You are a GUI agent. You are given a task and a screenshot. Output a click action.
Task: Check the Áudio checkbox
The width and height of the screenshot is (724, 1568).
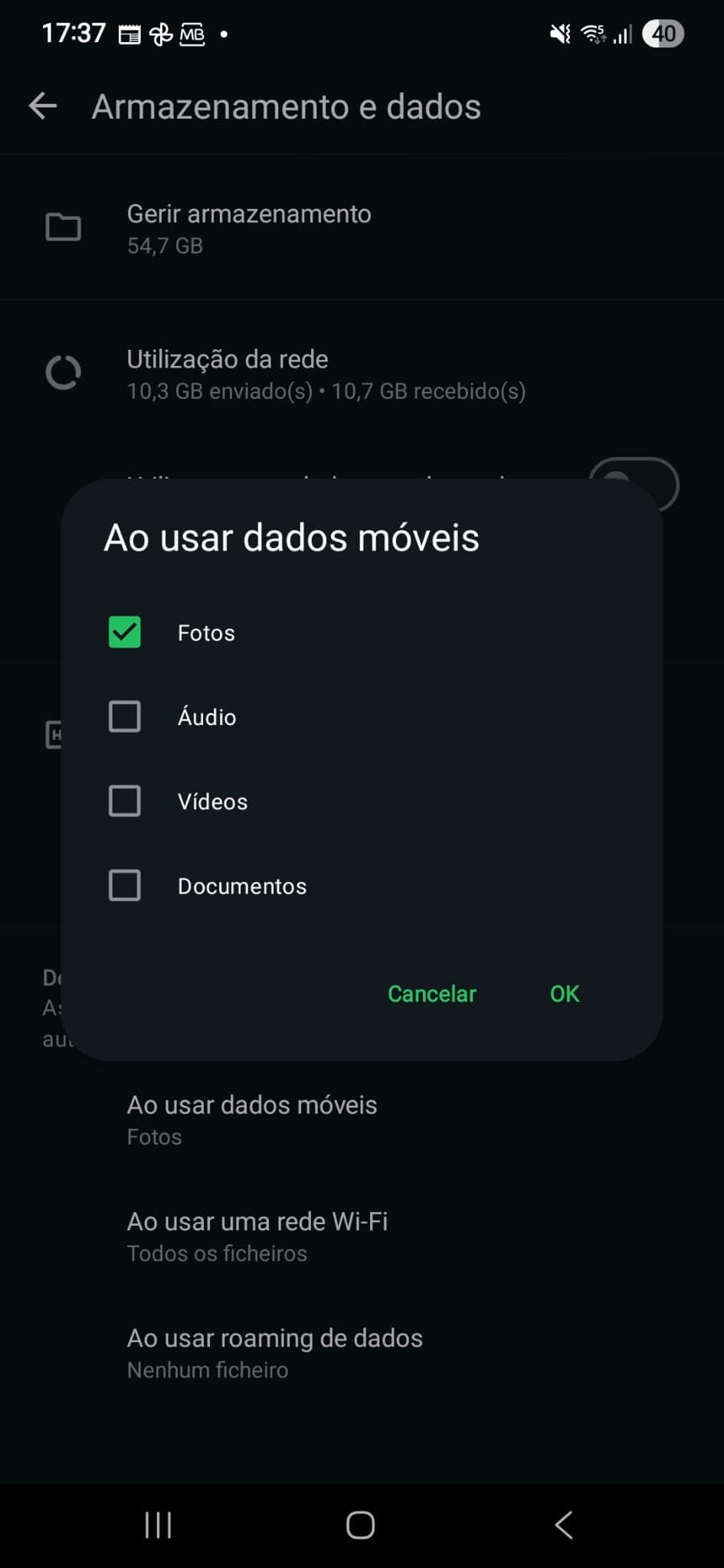(x=124, y=717)
